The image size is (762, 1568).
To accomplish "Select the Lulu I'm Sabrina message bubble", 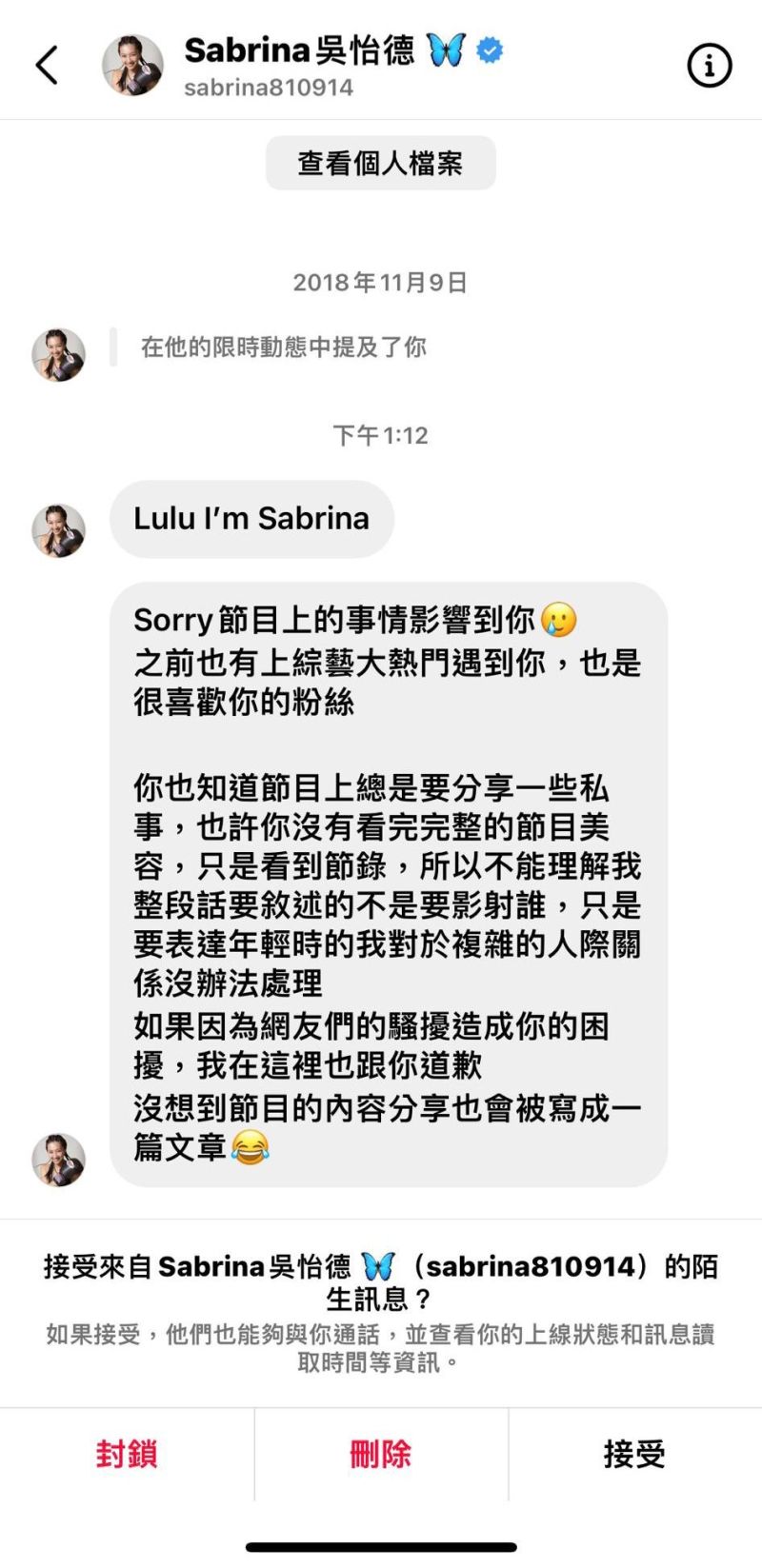I will coord(251,519).
